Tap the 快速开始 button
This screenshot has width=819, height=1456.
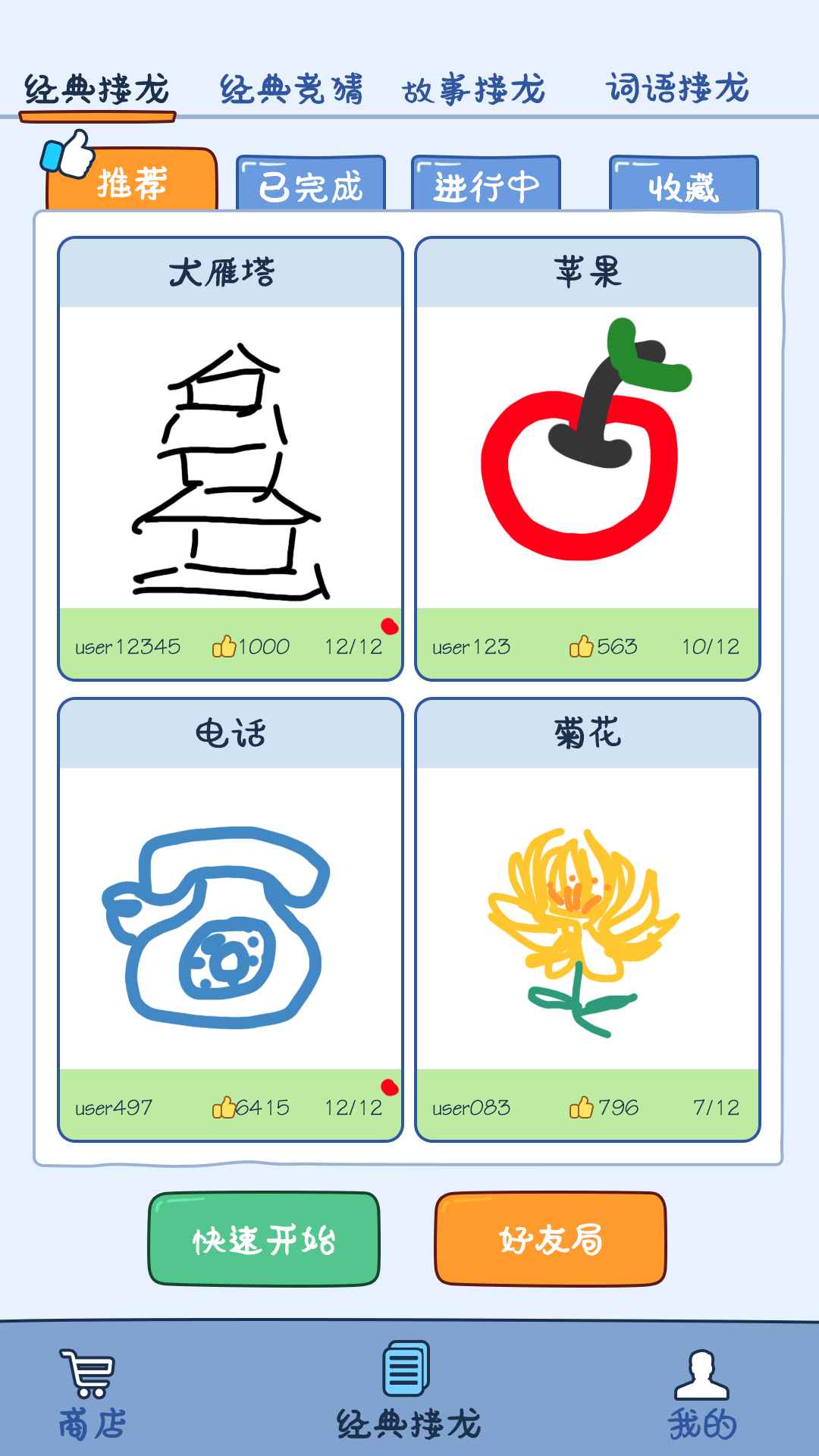[264, 1240]
